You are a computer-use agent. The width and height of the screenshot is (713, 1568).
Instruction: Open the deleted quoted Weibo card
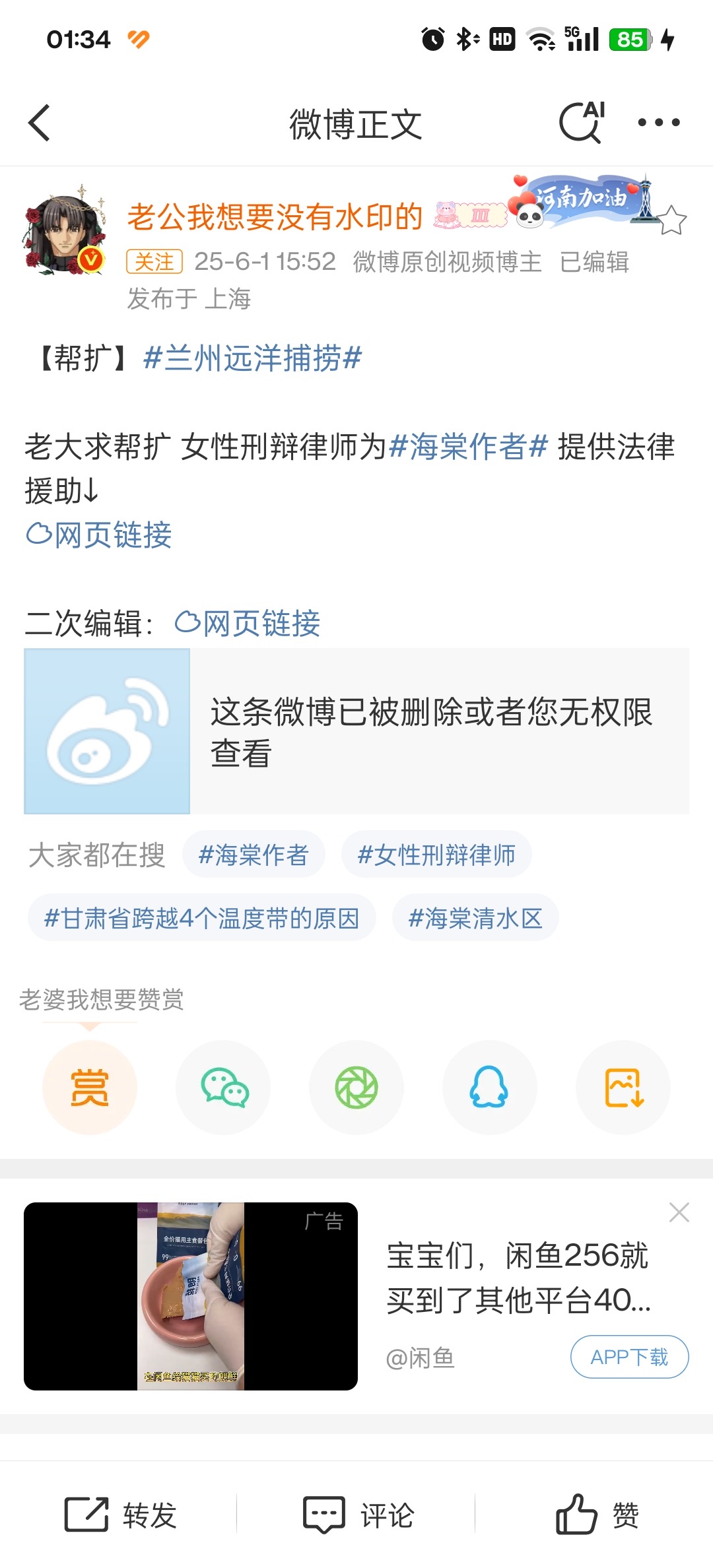356,731
